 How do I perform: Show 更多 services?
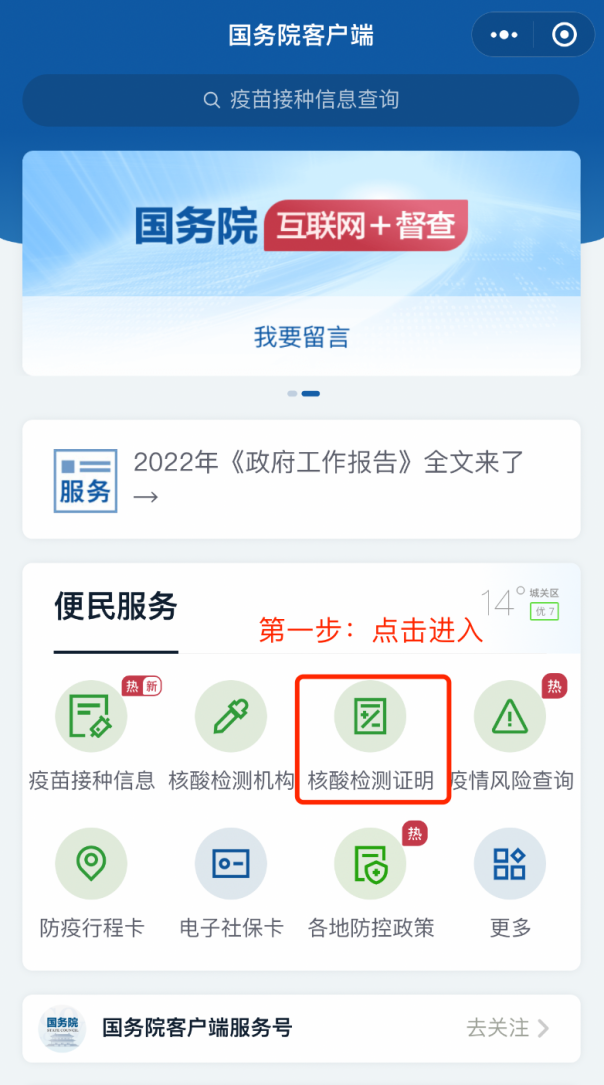point(510,882)
